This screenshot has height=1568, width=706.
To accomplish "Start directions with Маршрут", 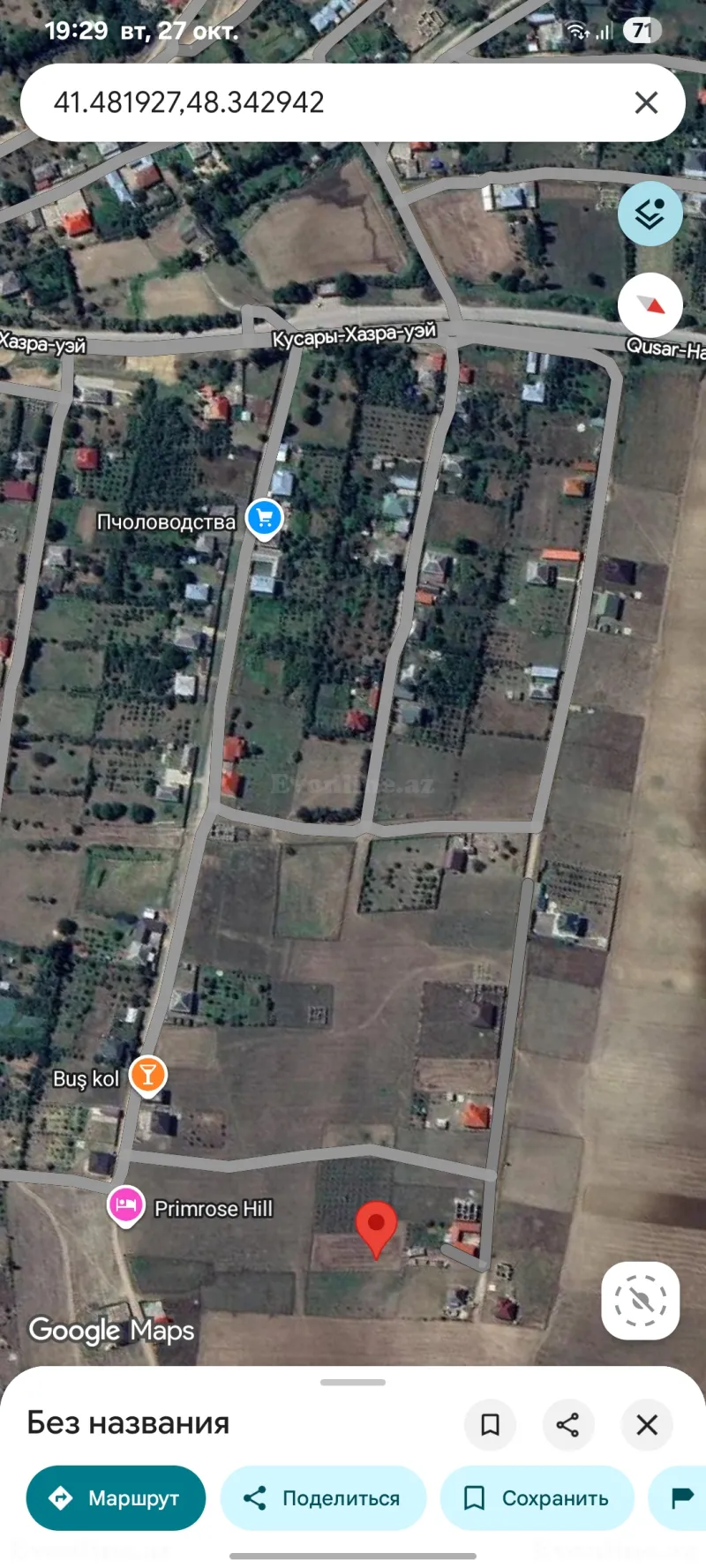I will click(116, 1497).
